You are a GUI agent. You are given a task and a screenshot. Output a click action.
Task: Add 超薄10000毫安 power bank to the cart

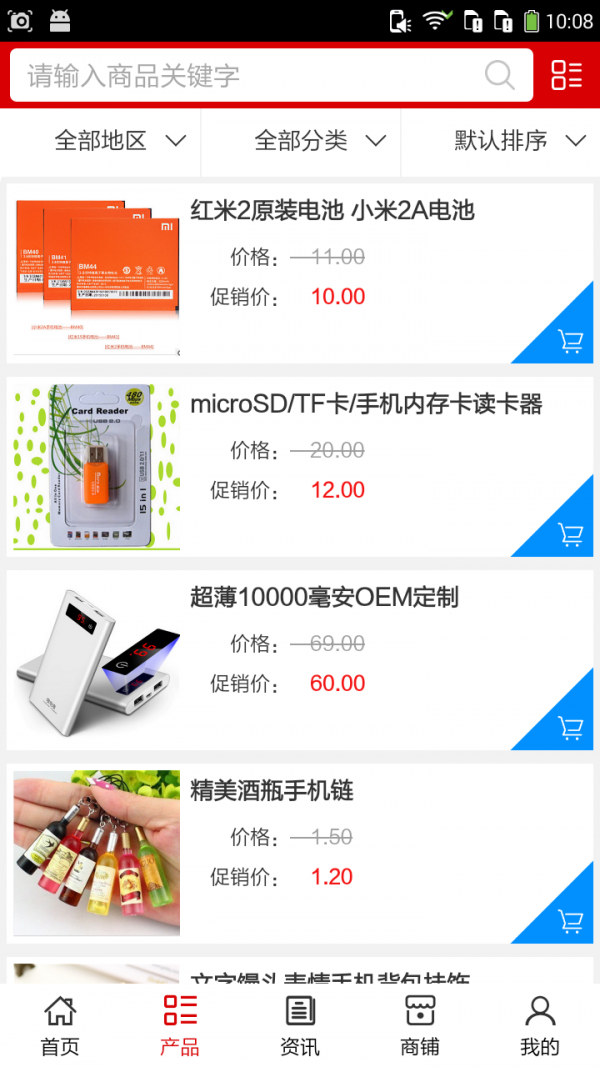[x=570, y=727]
